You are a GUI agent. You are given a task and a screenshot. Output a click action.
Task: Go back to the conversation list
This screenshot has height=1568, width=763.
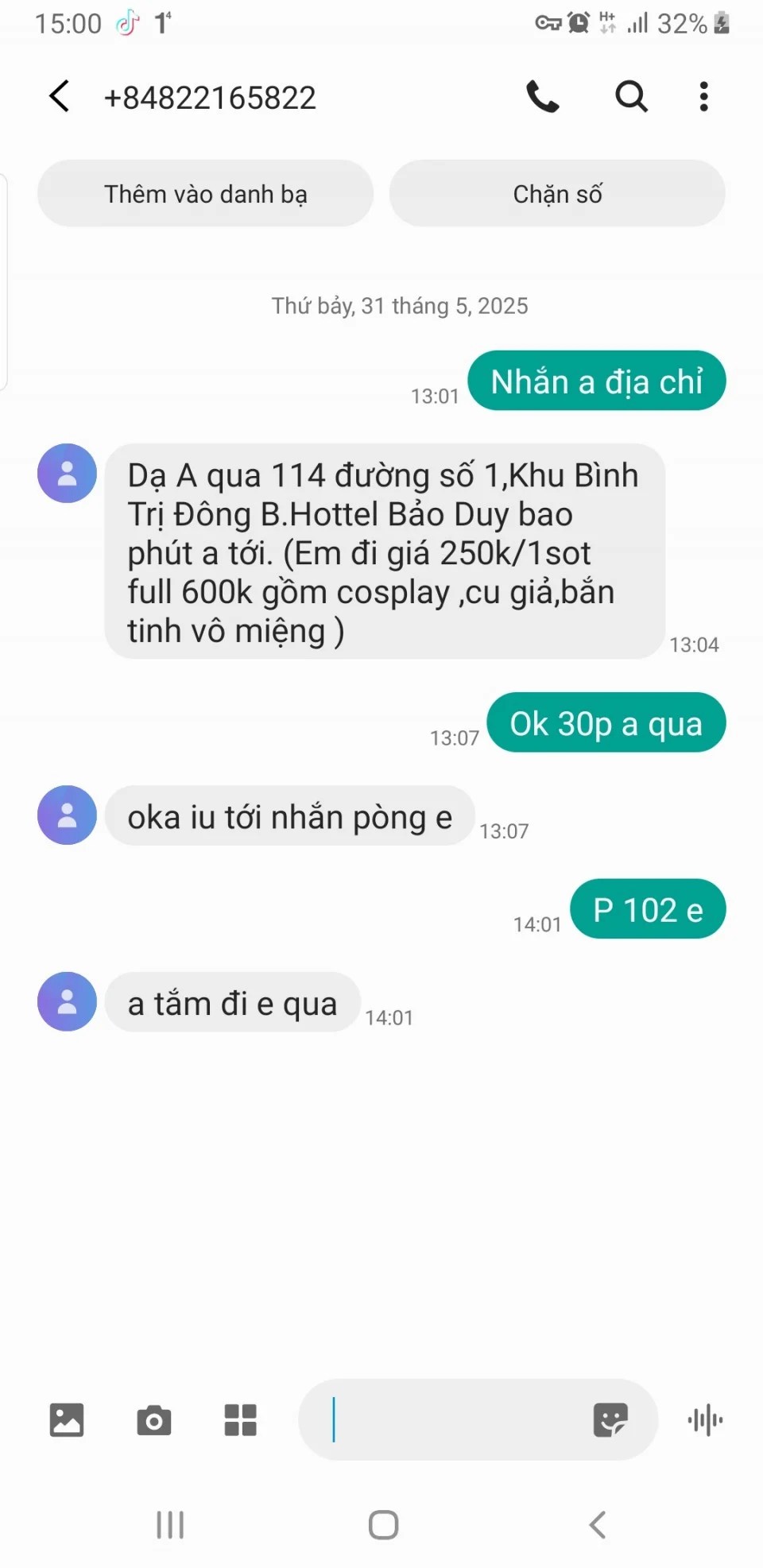click(60, 97)
